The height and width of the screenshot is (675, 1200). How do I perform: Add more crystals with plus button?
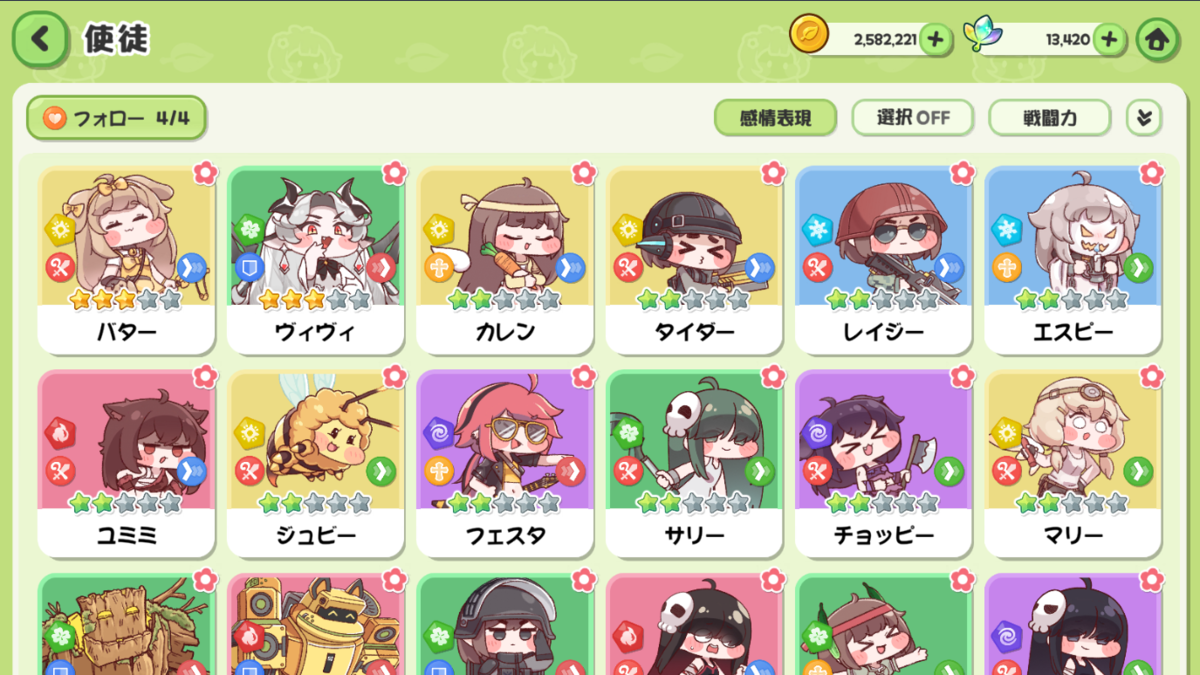[x=1108, y=40]
